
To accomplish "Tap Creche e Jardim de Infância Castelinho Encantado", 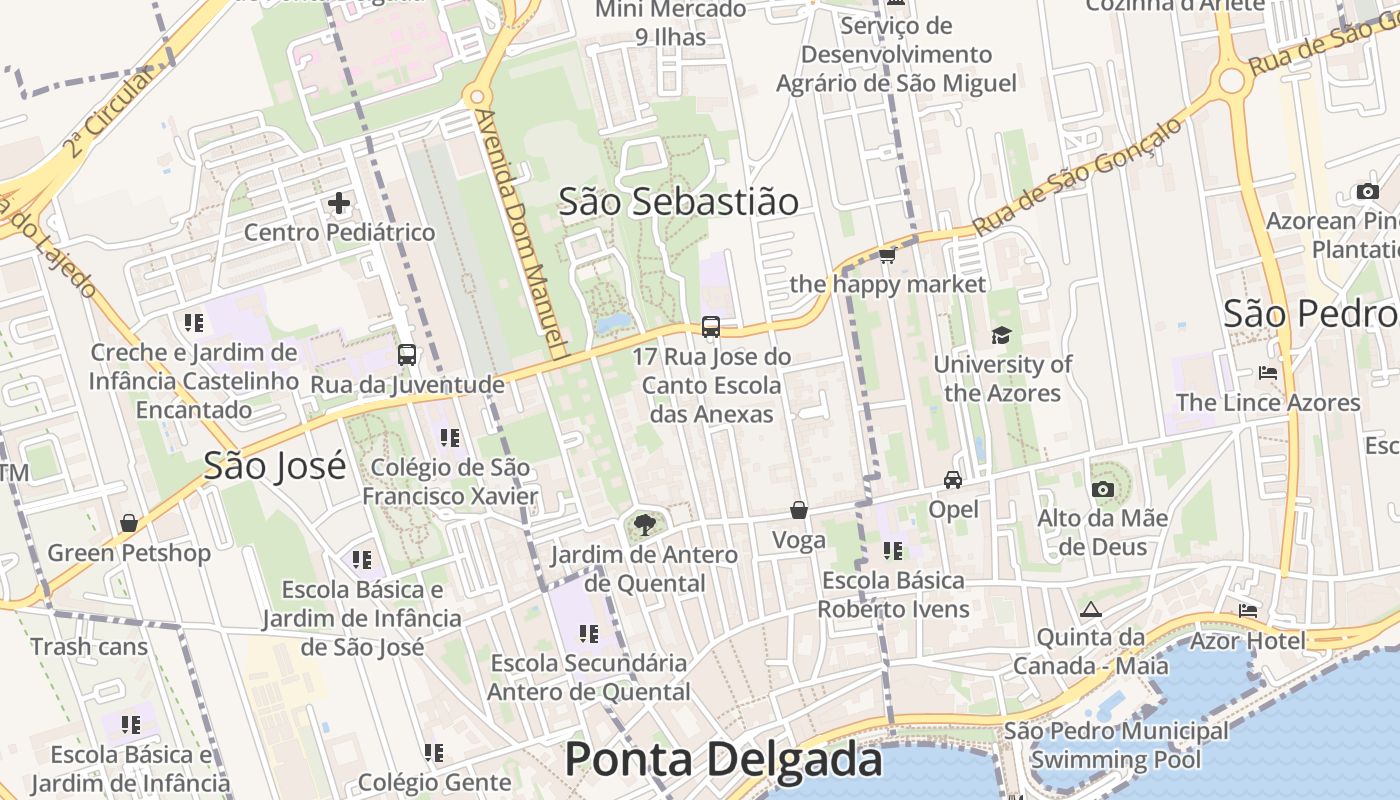I will pyautogui.click(x=194, y=322).
